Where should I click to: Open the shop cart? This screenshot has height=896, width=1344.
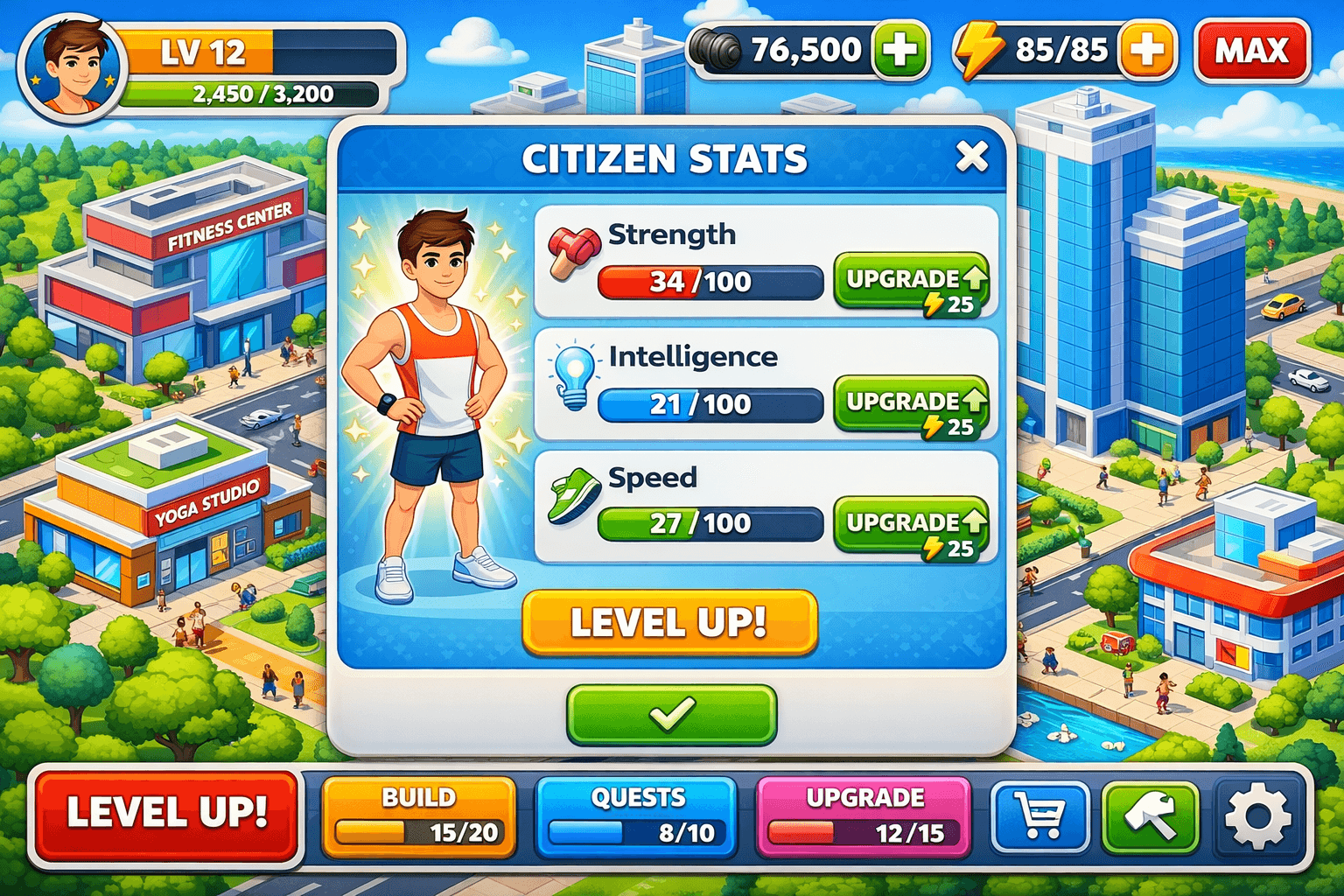coord(1040,816)
